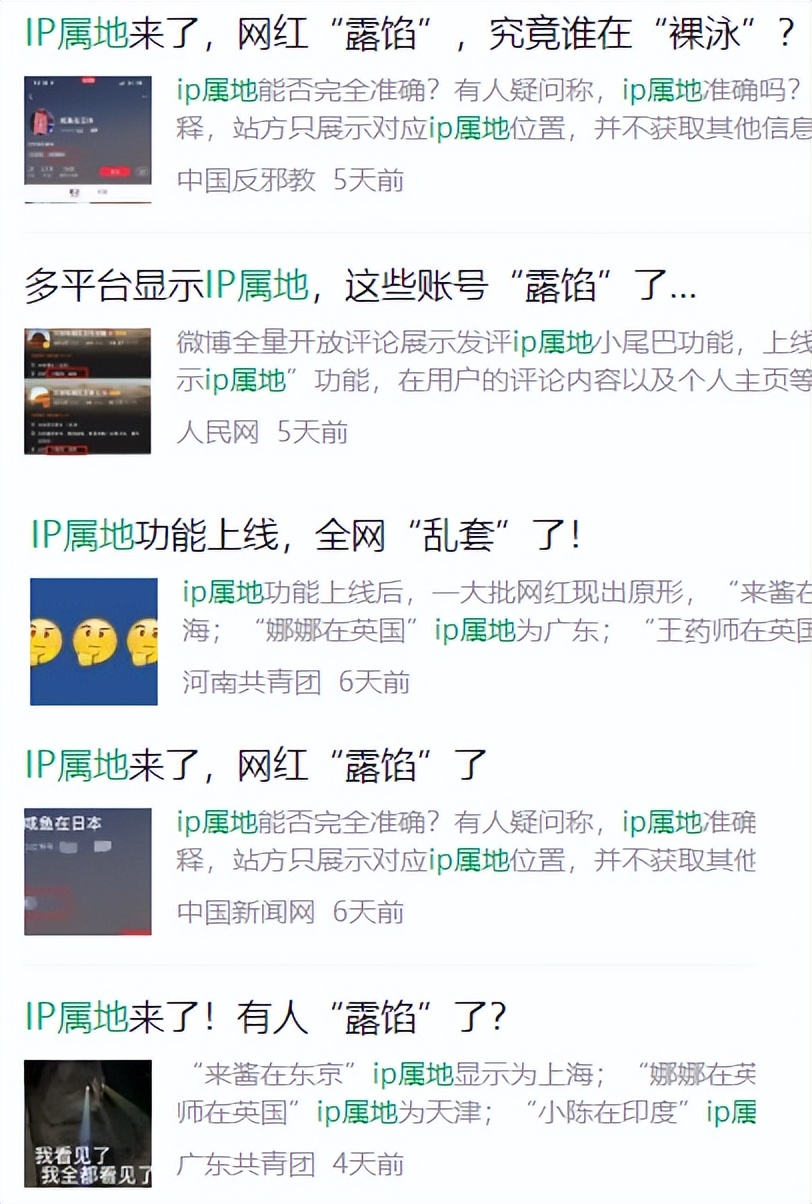This screenshot has width=812, height=1204.
Task: Click the 我看见了 video thumbnail
Action: pos(89,1123)
